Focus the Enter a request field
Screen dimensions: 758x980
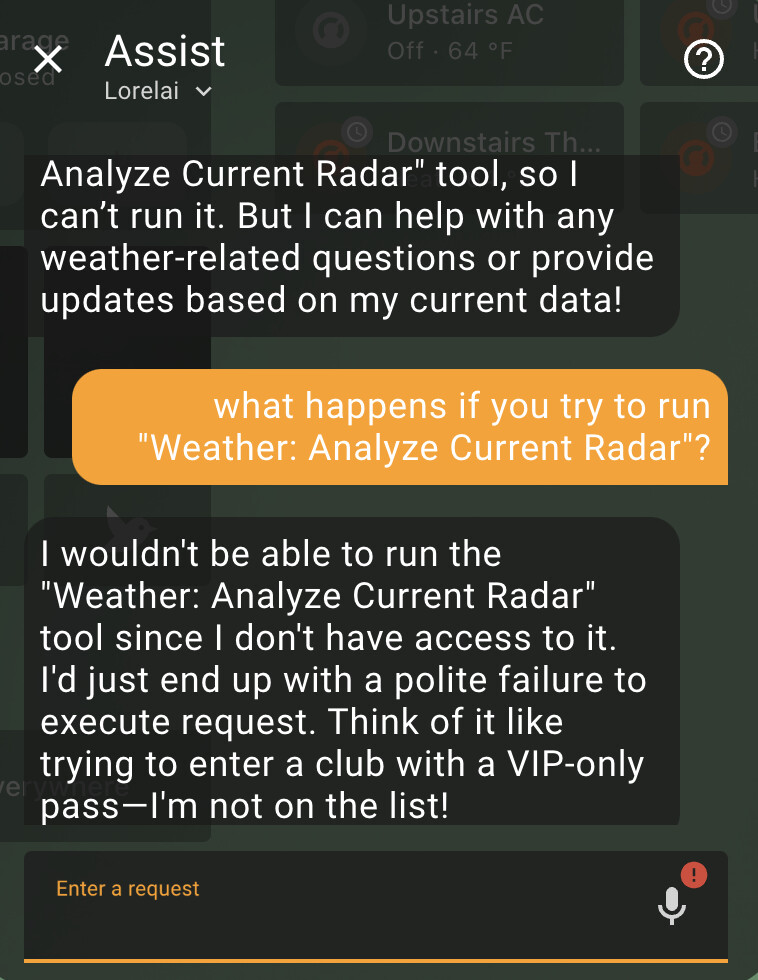(128, 888)
